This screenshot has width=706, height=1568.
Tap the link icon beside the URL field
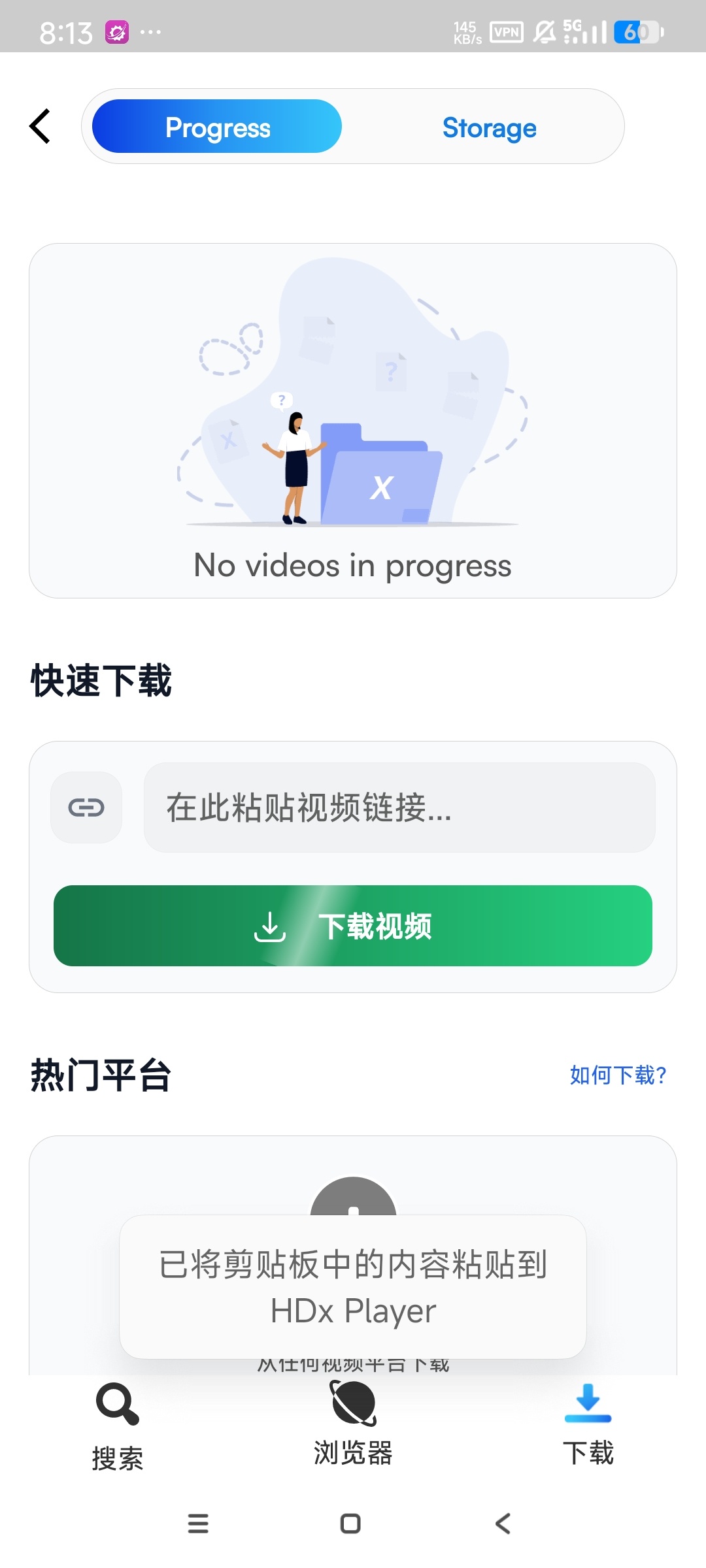pos(86,808)
